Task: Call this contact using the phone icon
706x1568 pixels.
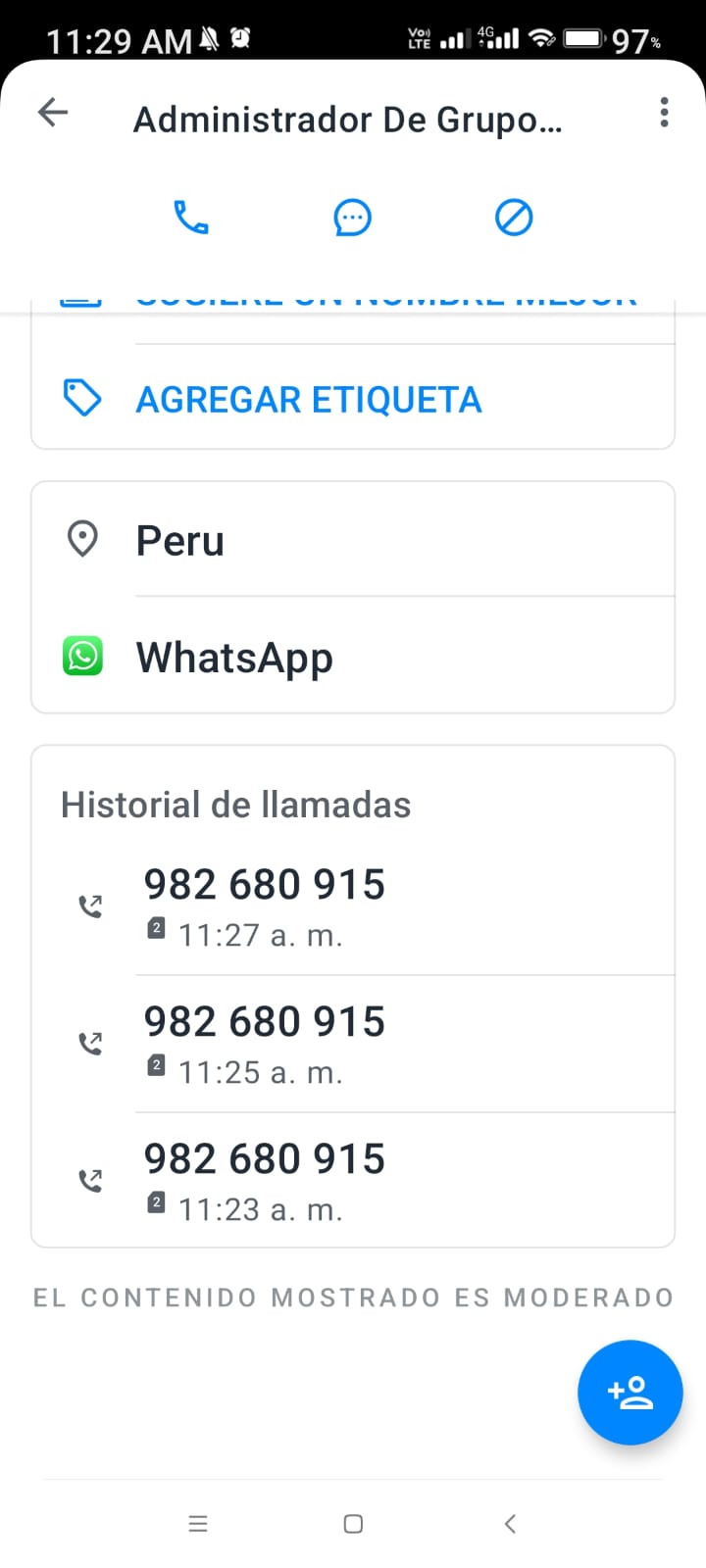Action: [x=191, y=218]
